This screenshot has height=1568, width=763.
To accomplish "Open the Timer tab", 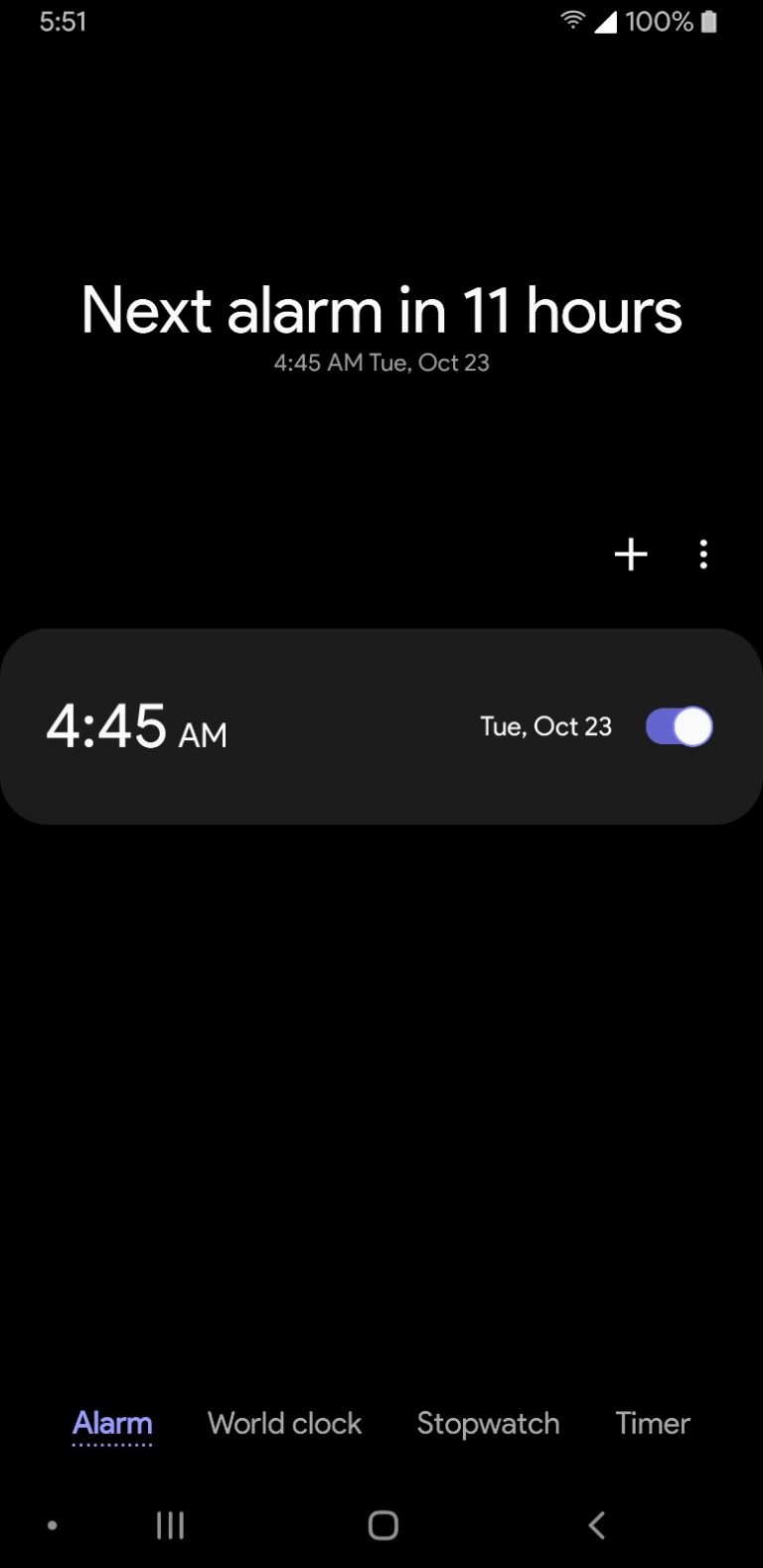I will tap(652, 1423).
